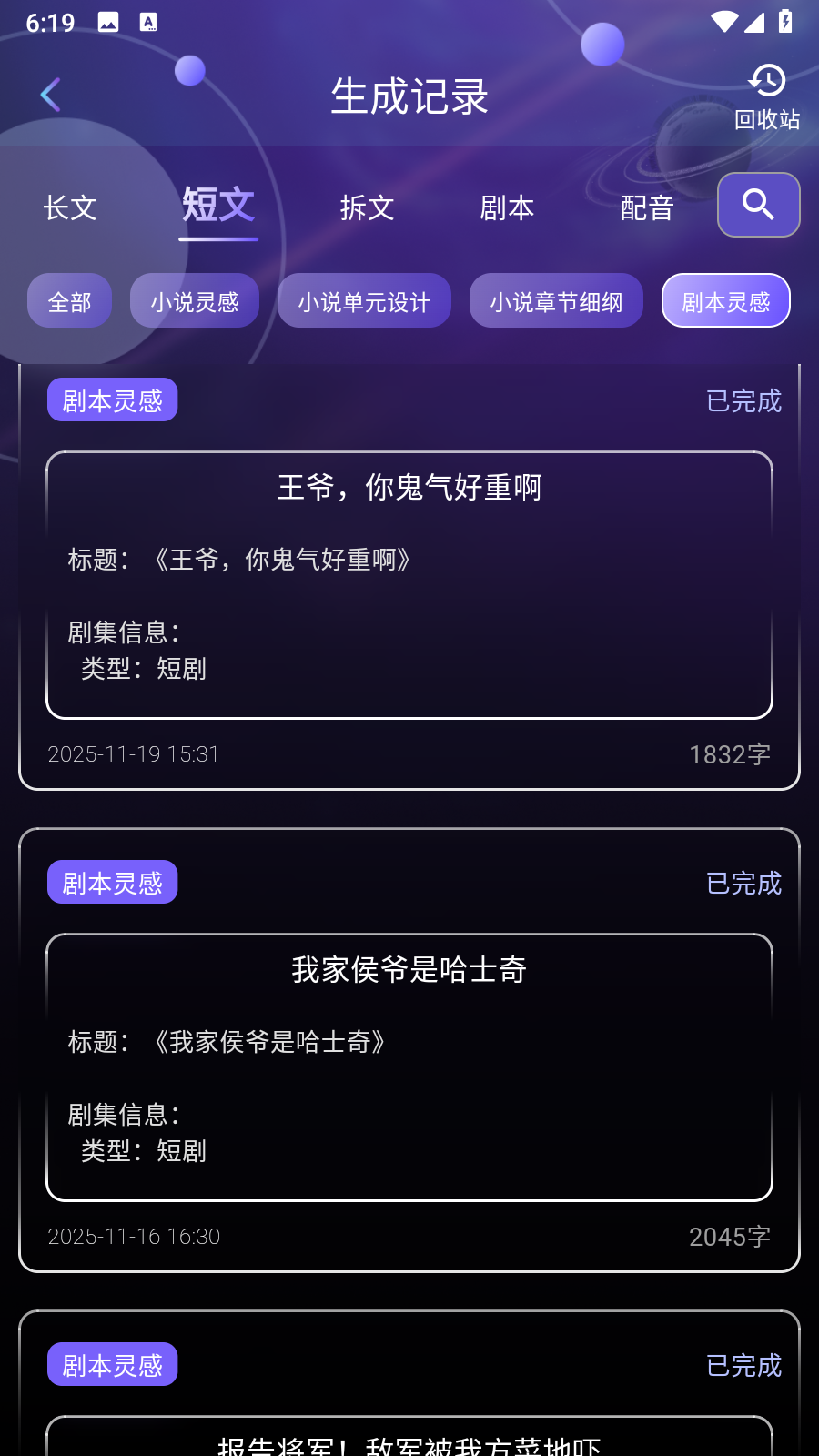Enable the 小说灵感 filter
819x1456 pixels.
click(194, 300)
